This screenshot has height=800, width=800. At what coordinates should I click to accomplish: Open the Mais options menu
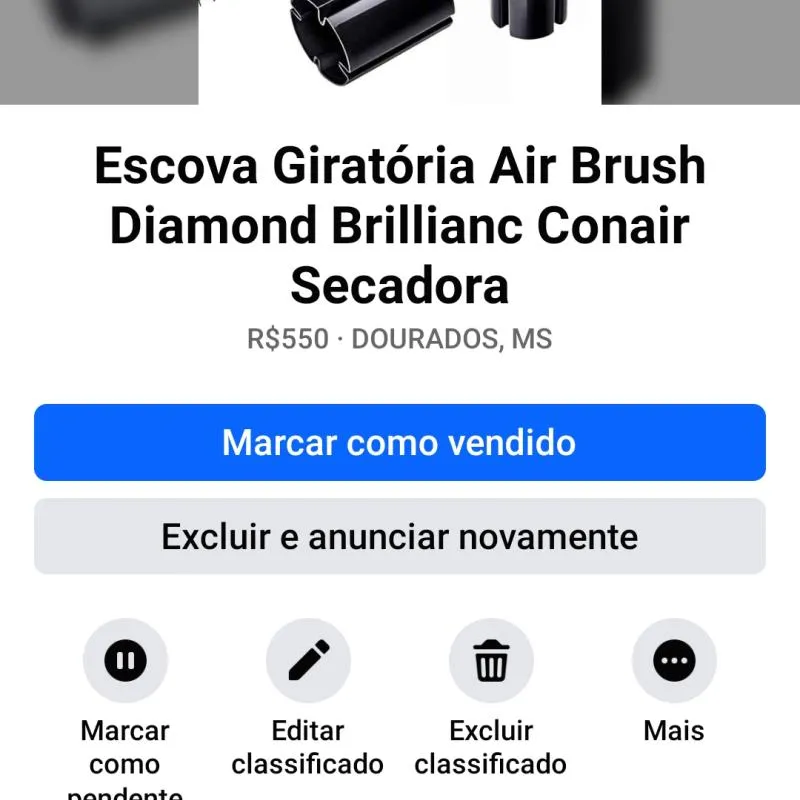(x=674, y=660)
